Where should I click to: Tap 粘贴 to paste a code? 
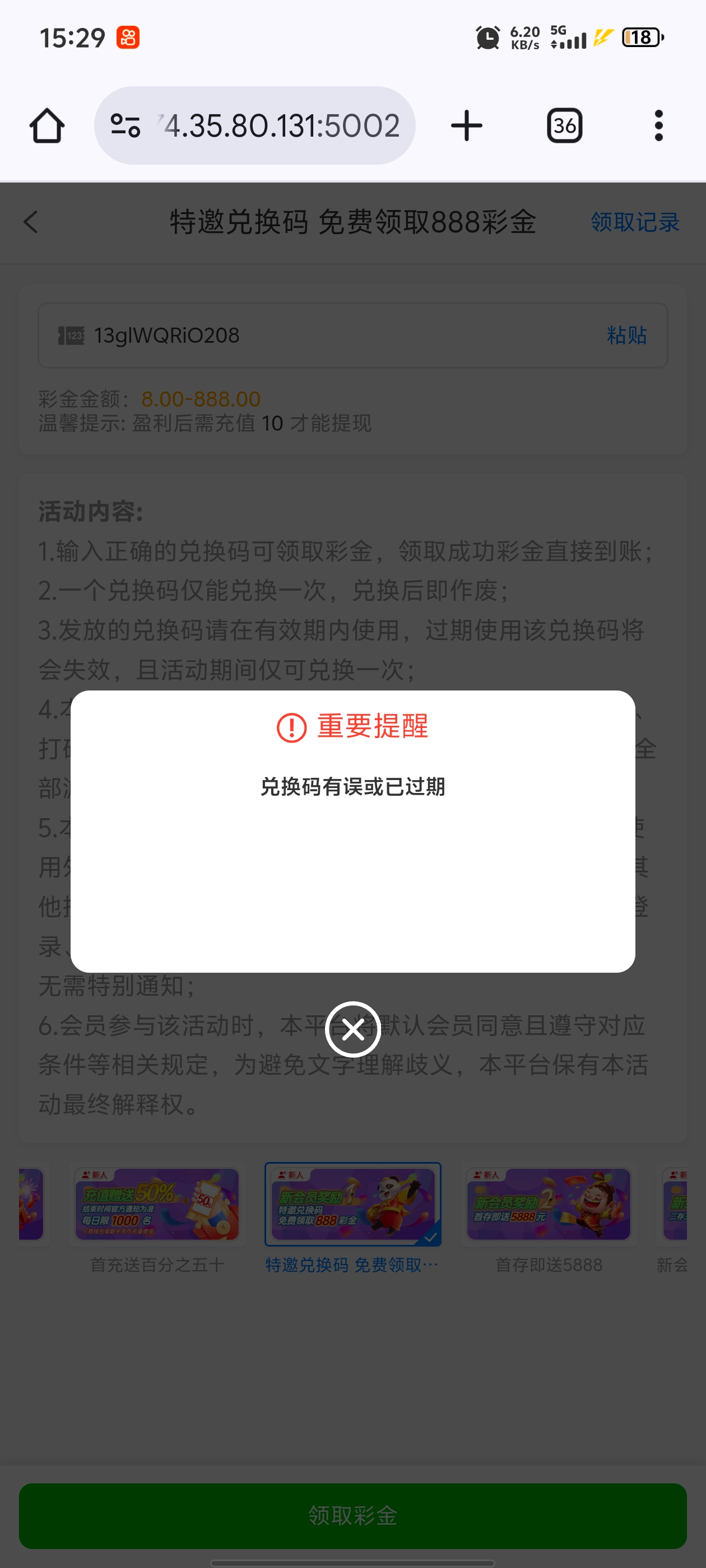pos(627,335)
